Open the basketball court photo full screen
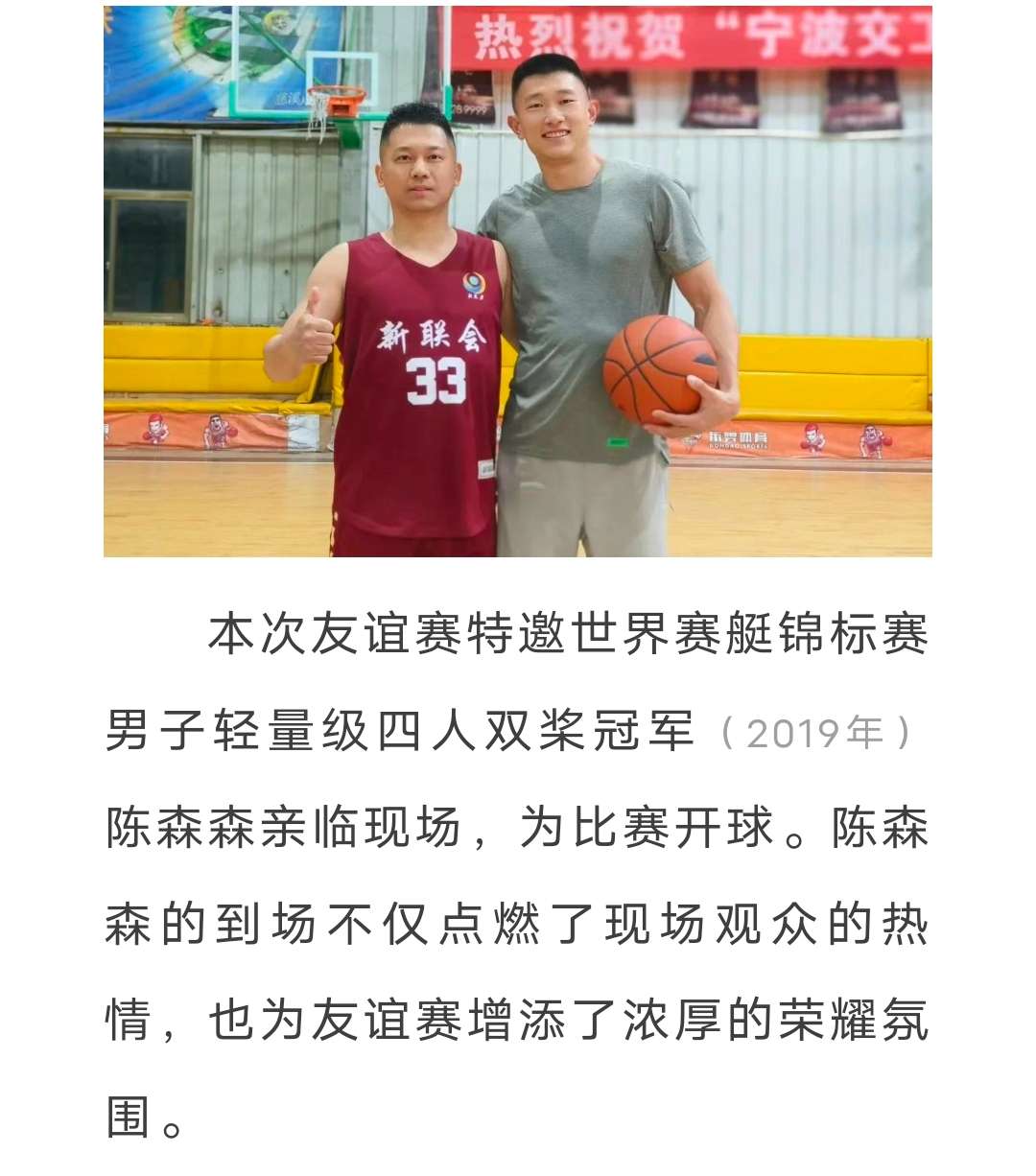Screen dimensions: 1036x1176 (518, 280)
